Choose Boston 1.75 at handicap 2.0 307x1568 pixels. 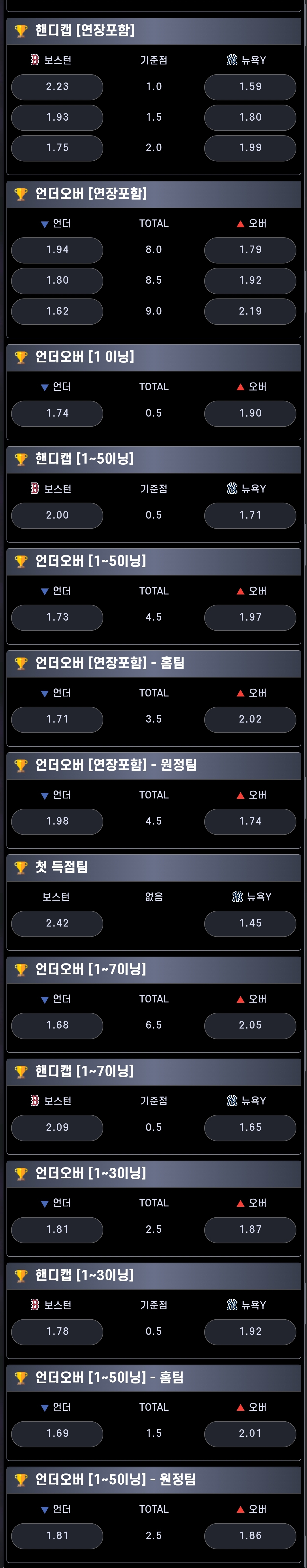click(x=57, y=147)
